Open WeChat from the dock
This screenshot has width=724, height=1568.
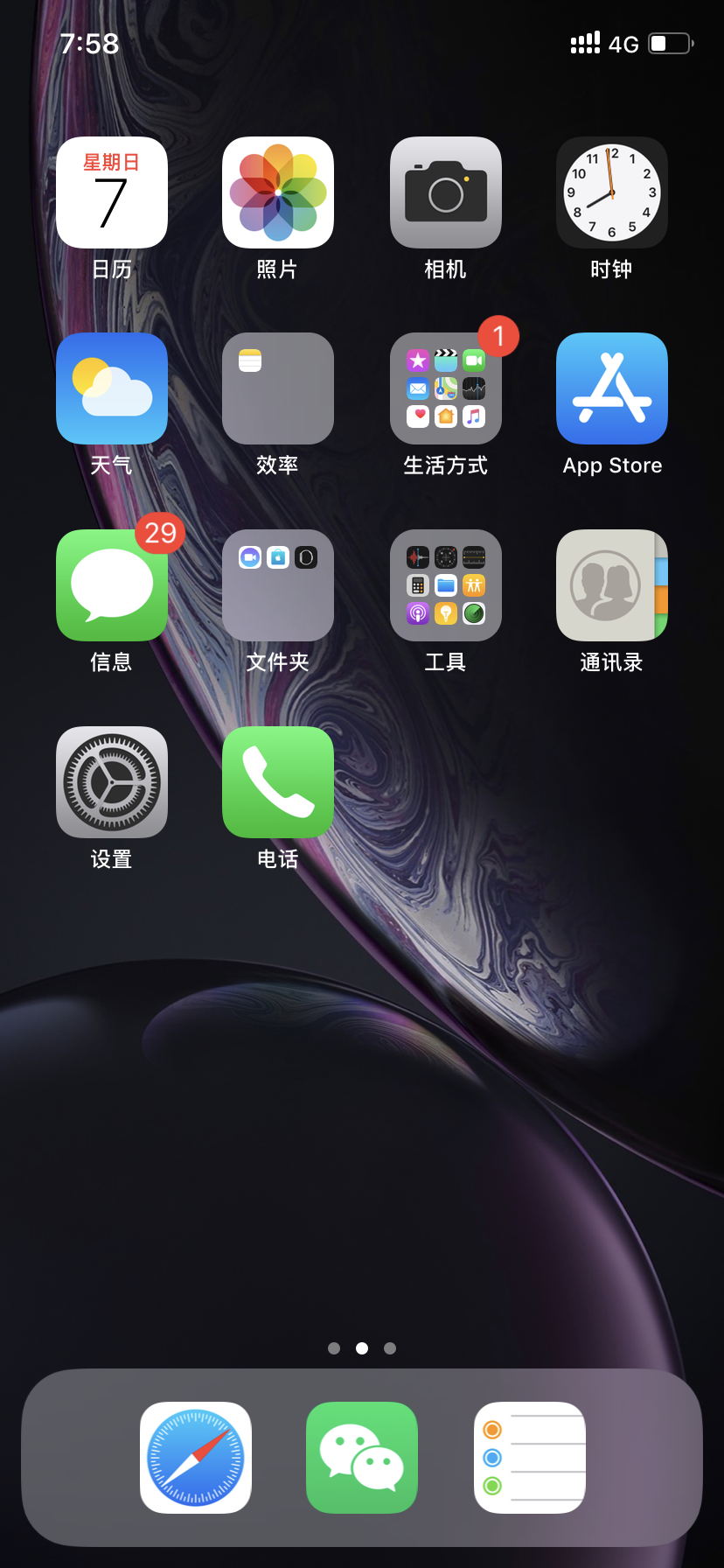(362, 1458)
